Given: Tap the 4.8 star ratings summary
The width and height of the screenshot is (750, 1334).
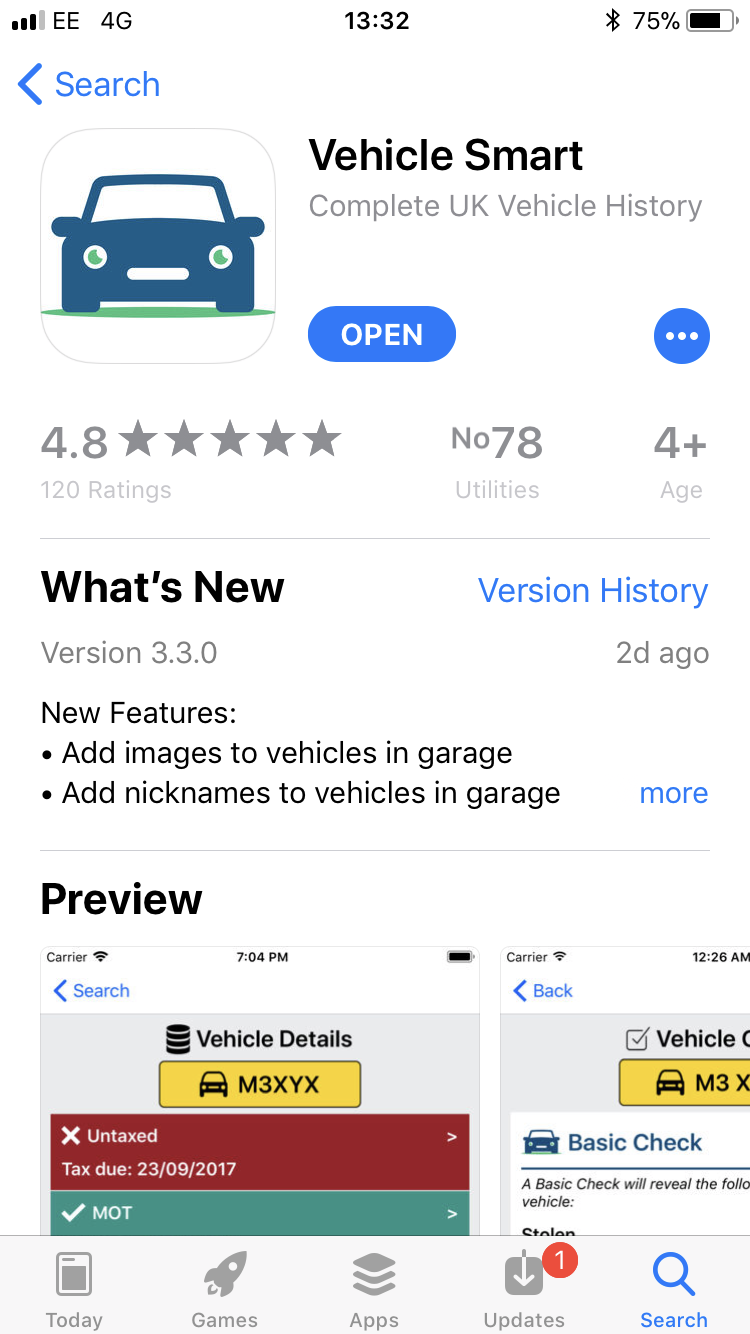Looking at the screenshot, I should coord(190,458).
